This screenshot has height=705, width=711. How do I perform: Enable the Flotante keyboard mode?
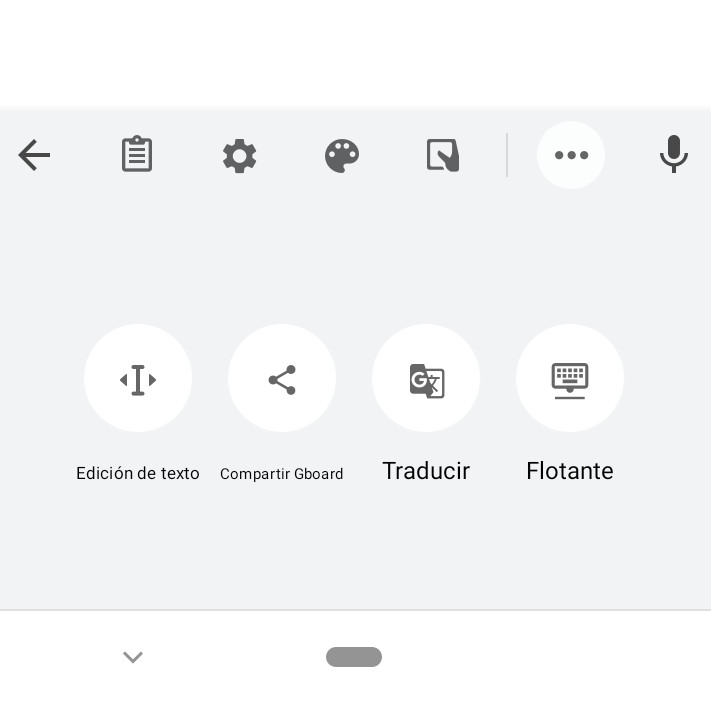pos(570,379)
